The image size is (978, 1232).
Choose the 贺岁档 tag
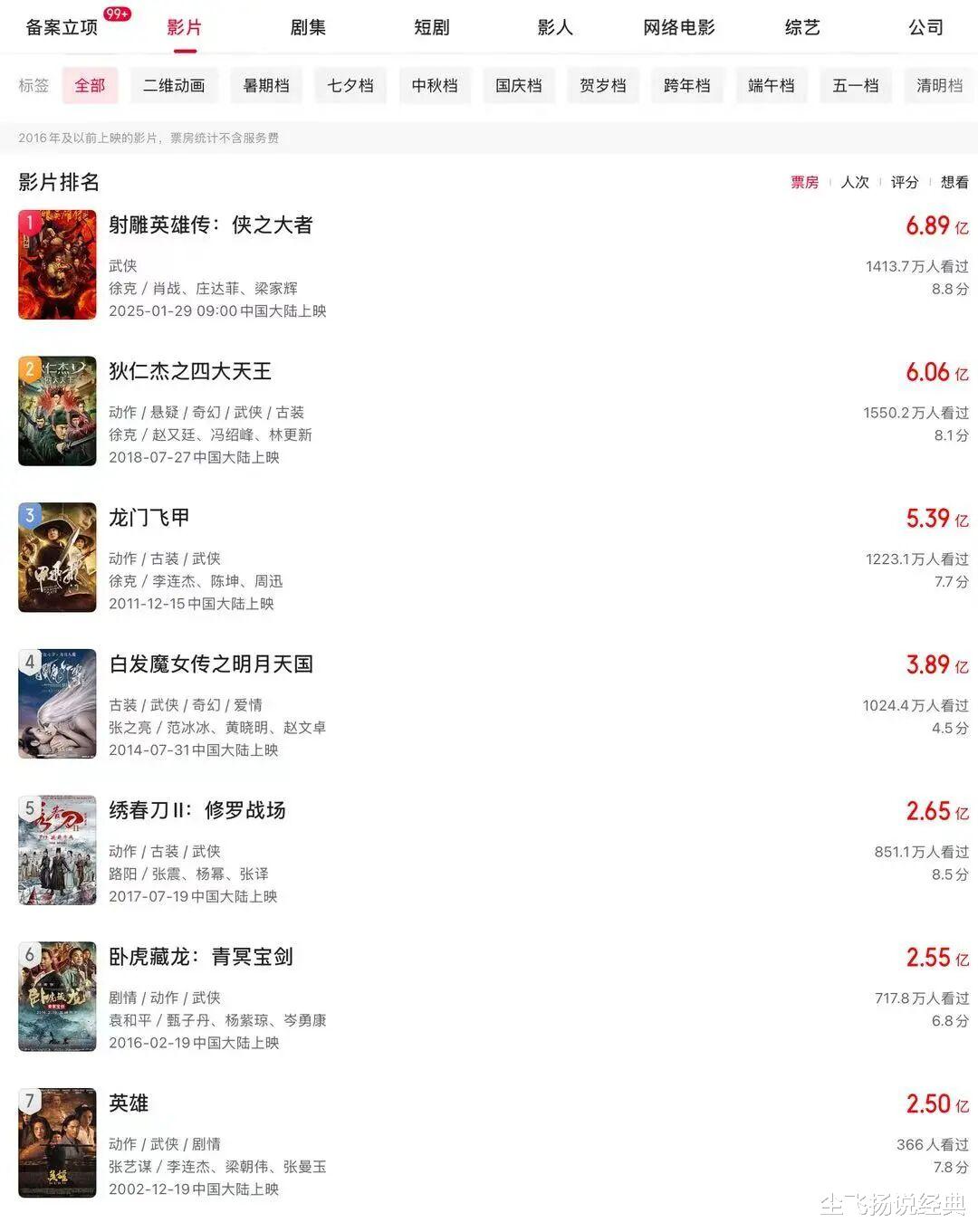coord(603,86)
